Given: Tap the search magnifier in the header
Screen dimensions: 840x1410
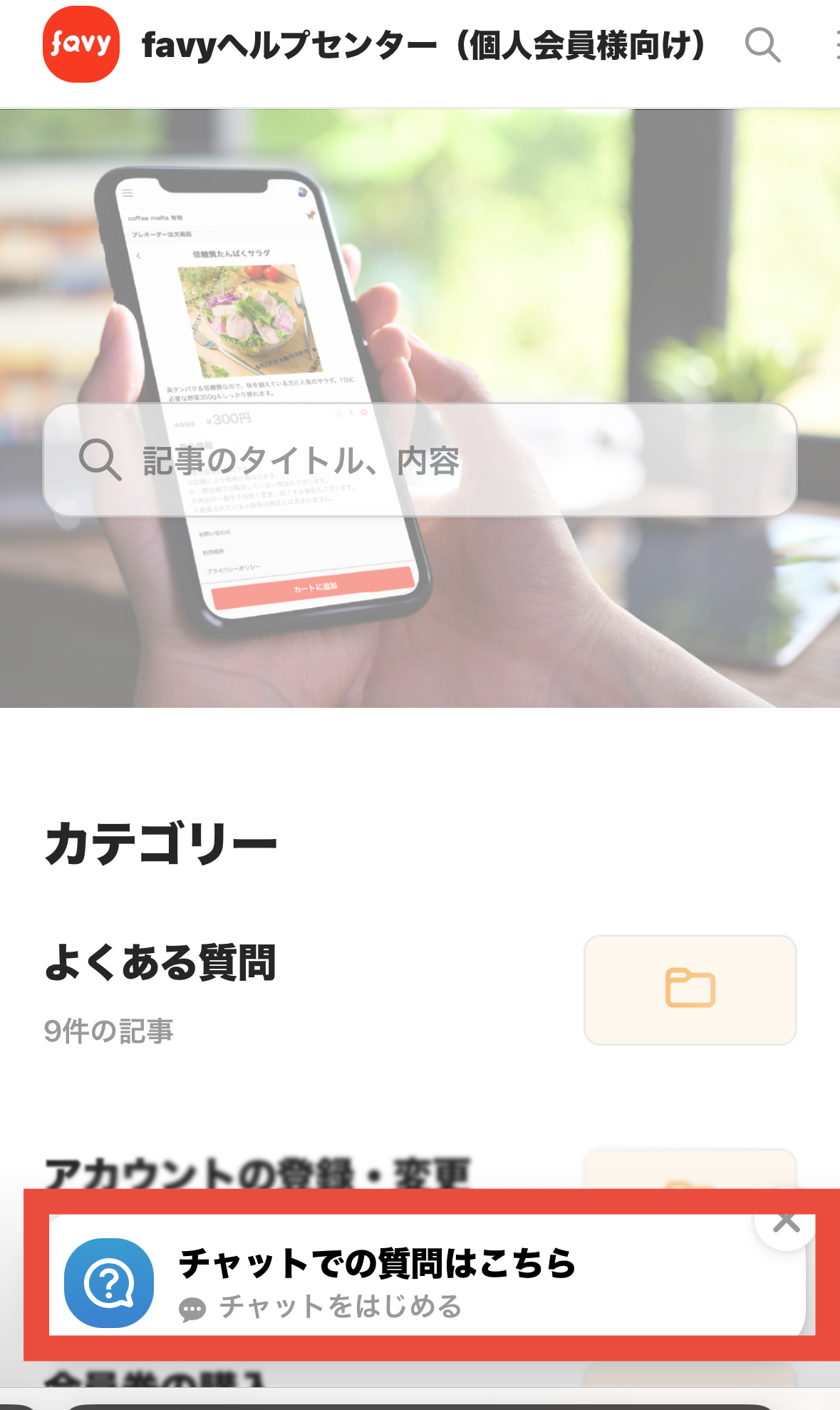Looking at the screenshot, I should (x=762, y=46).
